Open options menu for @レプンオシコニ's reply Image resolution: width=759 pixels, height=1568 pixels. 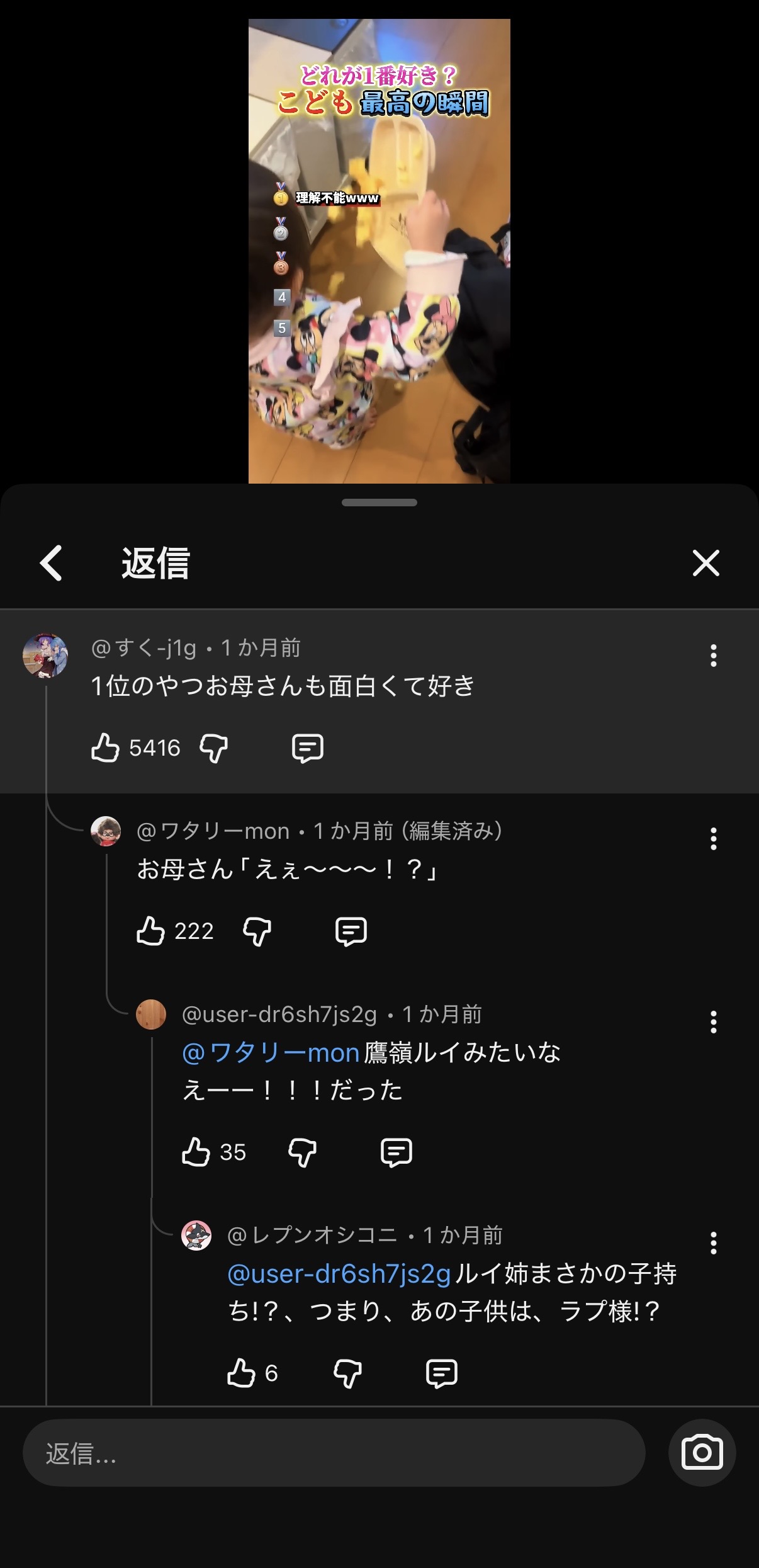click(x=713, y=1243)
